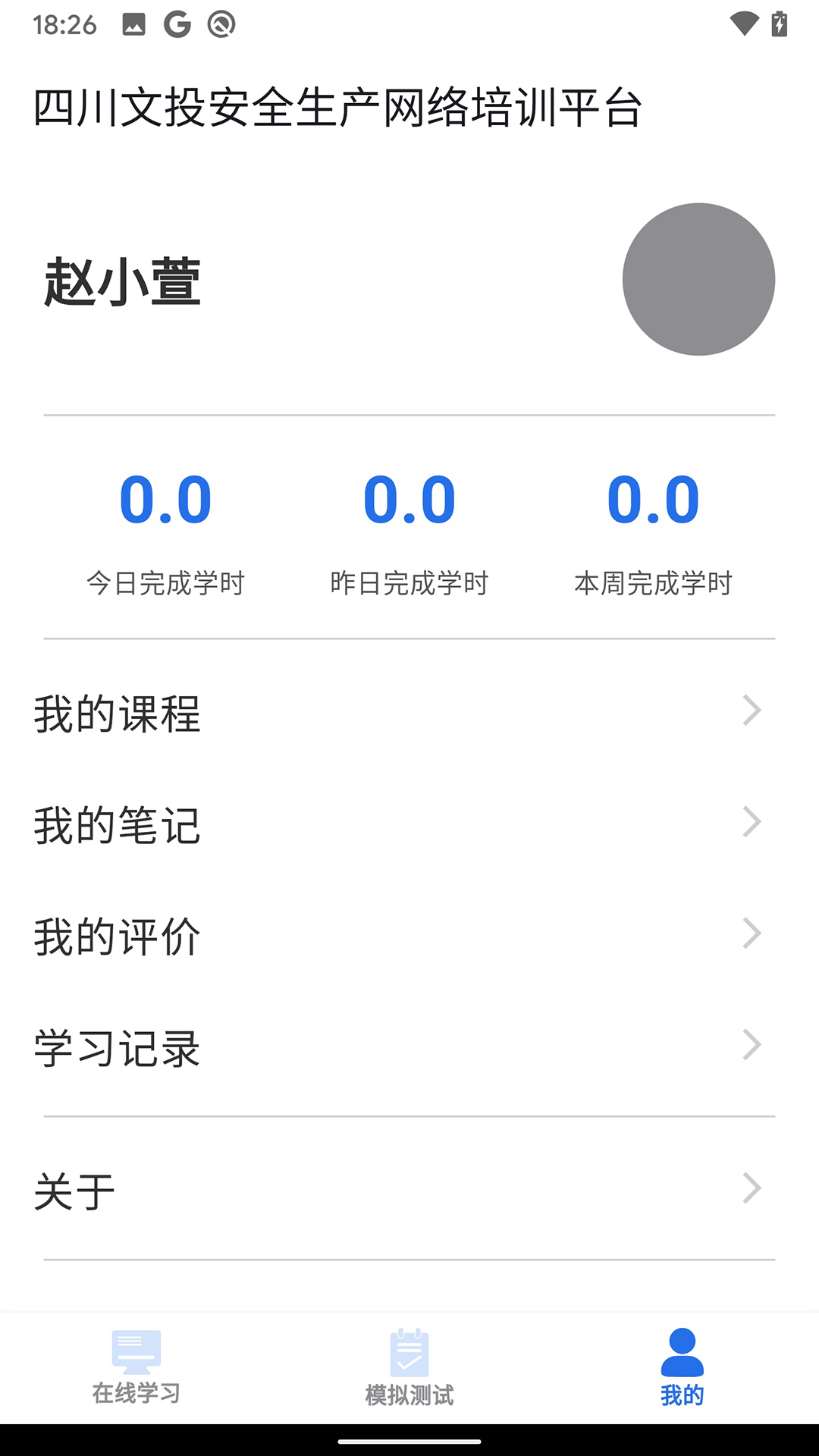
Task: Tap the battery charging icon
Action: (779, 24)
